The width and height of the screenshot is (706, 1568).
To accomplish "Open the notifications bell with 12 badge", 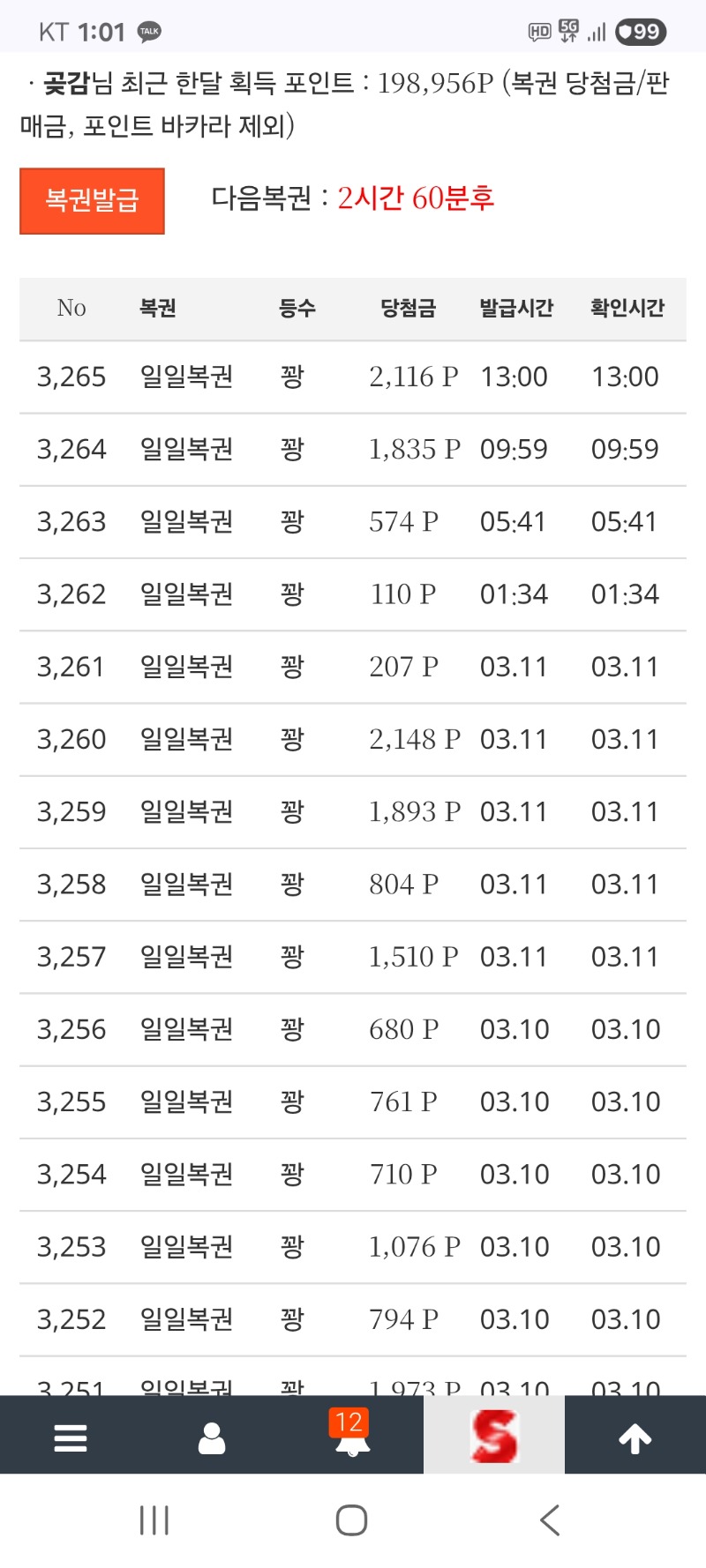I will 351,1436.
